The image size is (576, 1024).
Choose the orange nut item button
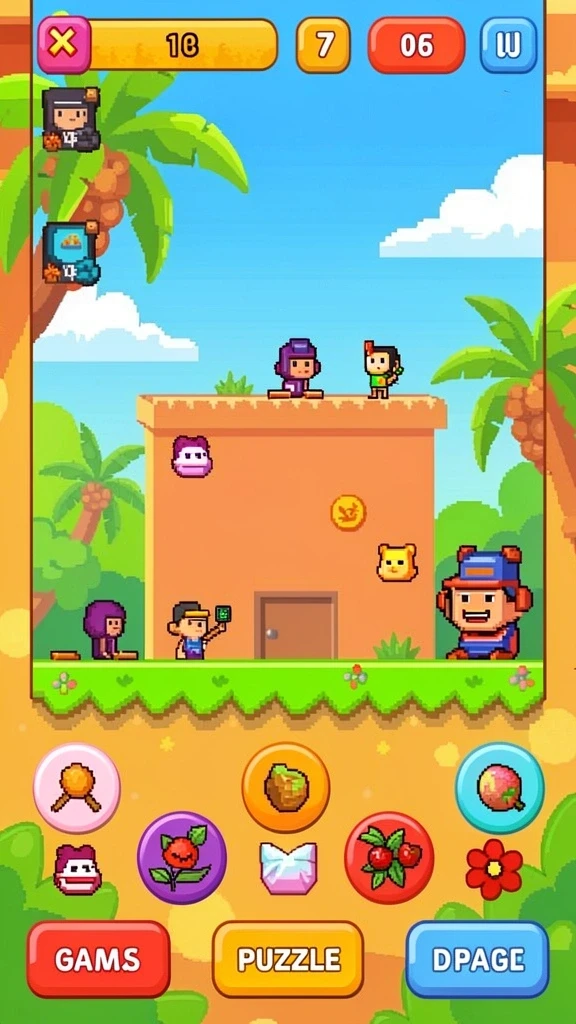(x=286, y=788)
